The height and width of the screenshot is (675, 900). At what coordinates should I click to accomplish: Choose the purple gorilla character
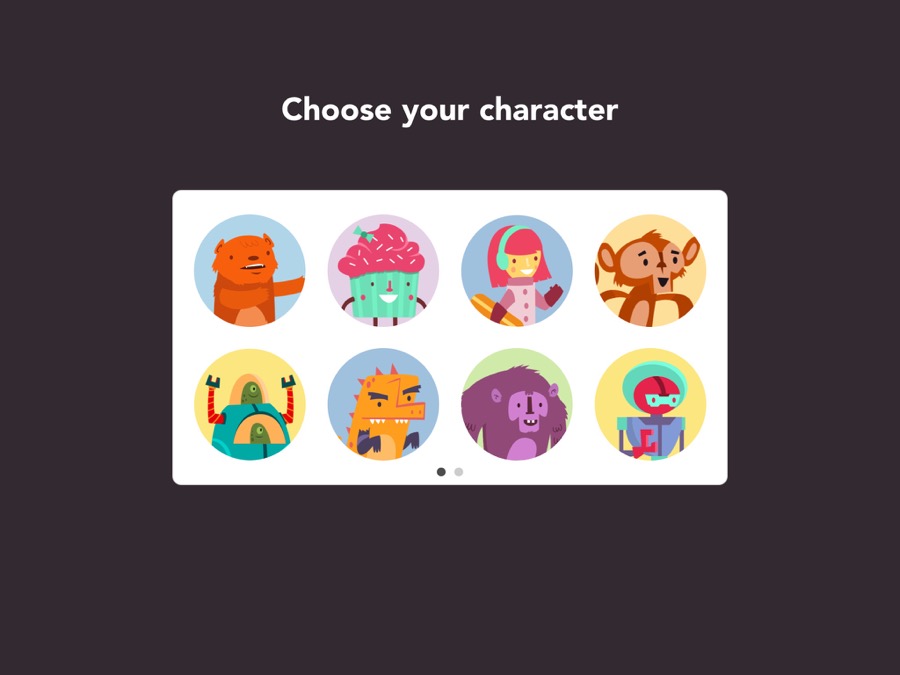(517, 404)
